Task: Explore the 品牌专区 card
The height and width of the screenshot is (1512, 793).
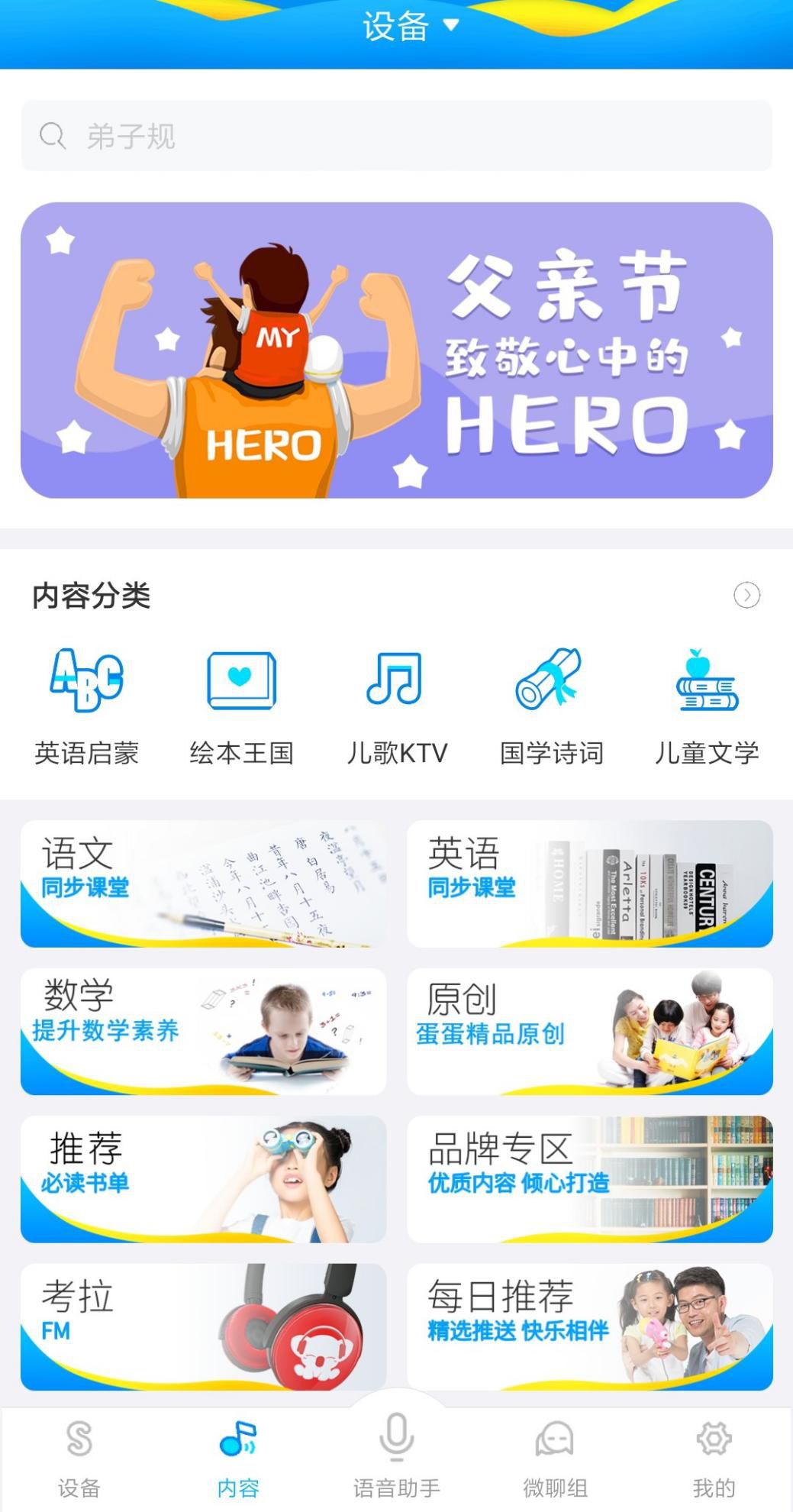Action: (x=589, y=1179)
